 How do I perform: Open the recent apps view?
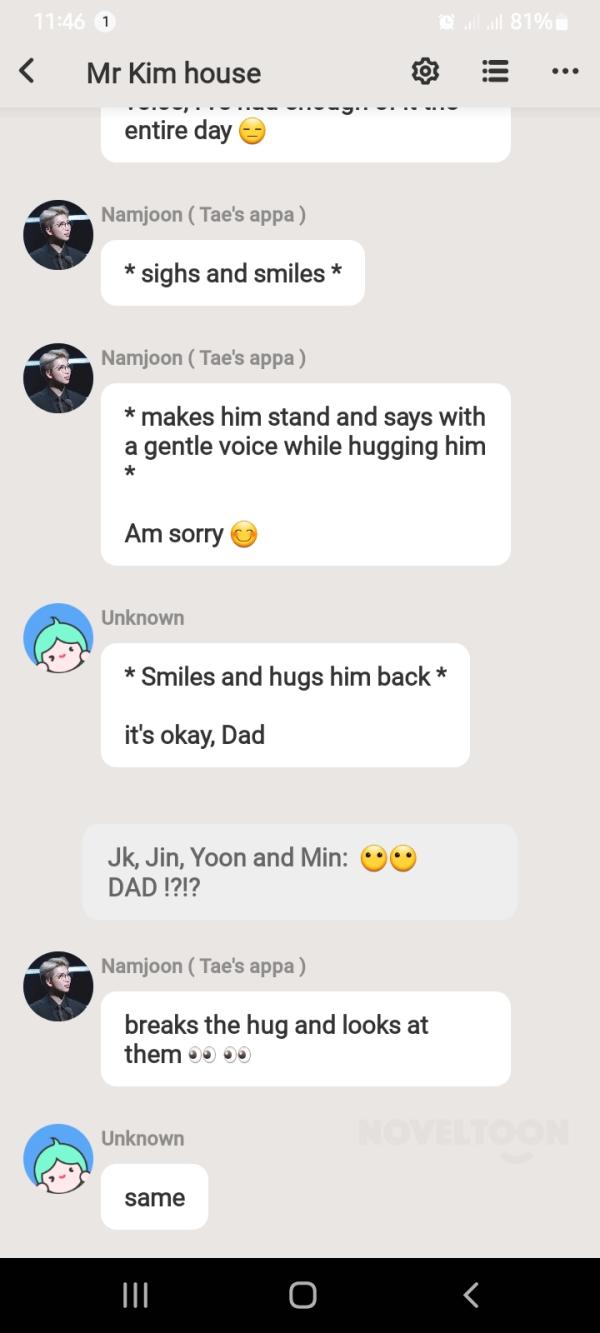coord(135,1295)
